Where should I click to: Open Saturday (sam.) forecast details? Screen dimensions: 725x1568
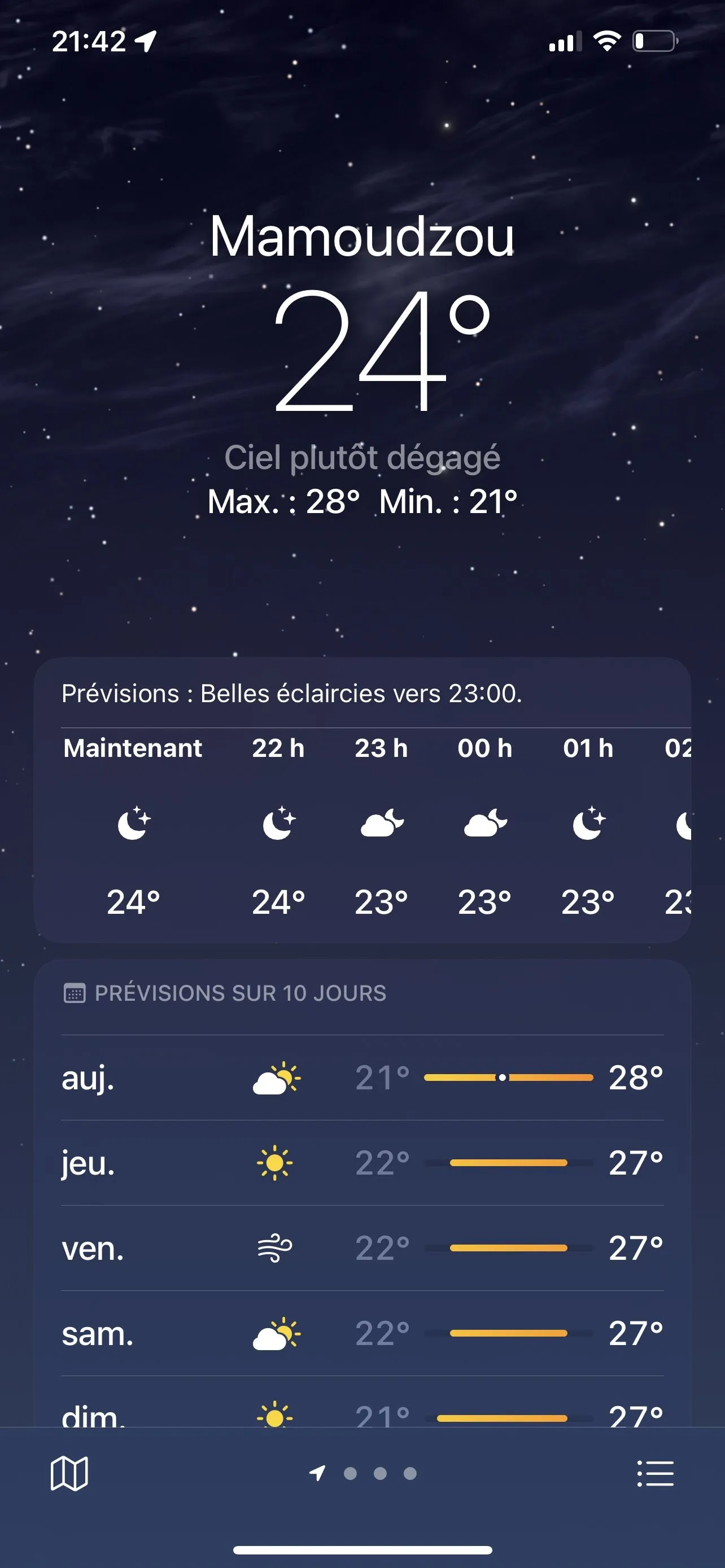362,1333
